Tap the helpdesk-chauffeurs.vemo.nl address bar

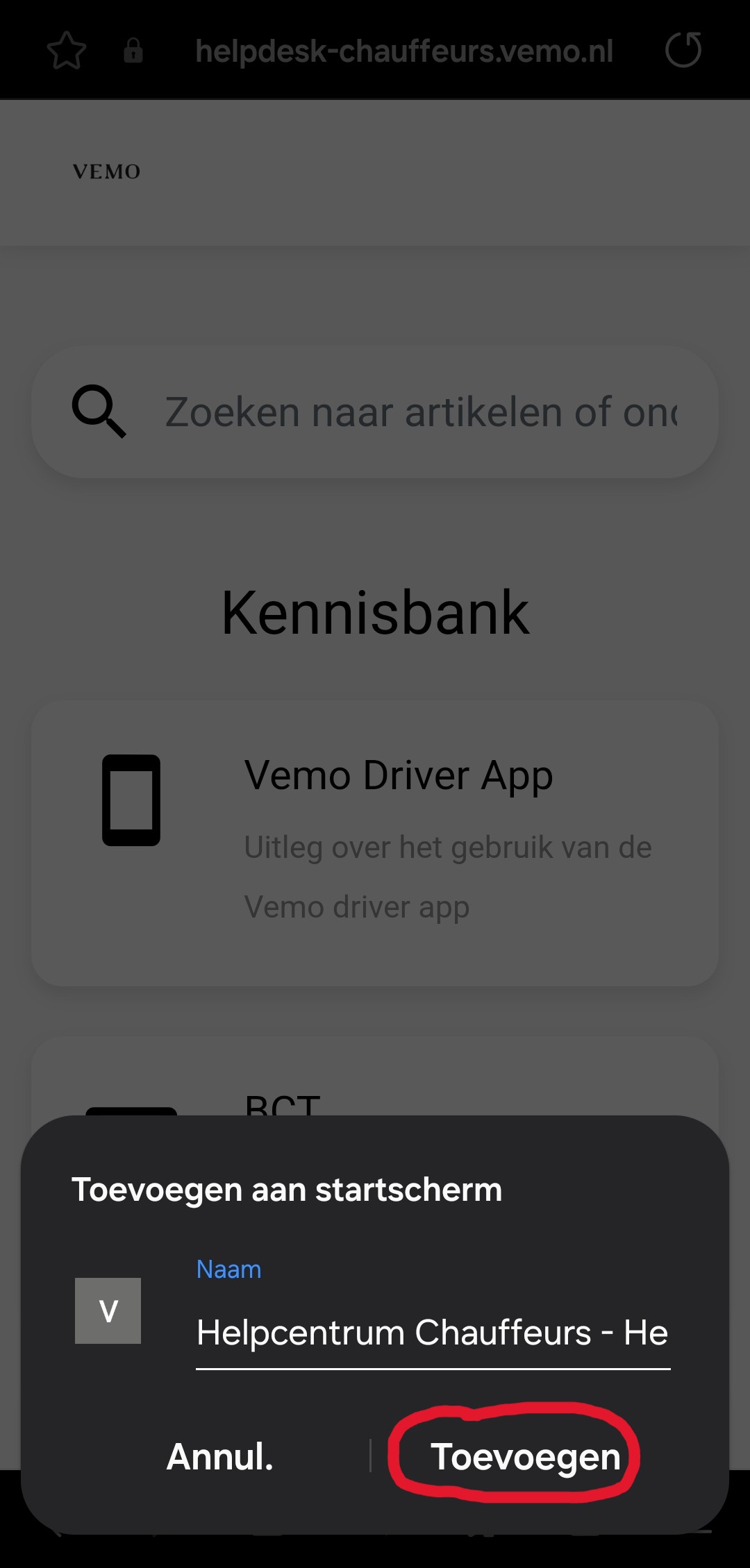click(x=404, y=51)
